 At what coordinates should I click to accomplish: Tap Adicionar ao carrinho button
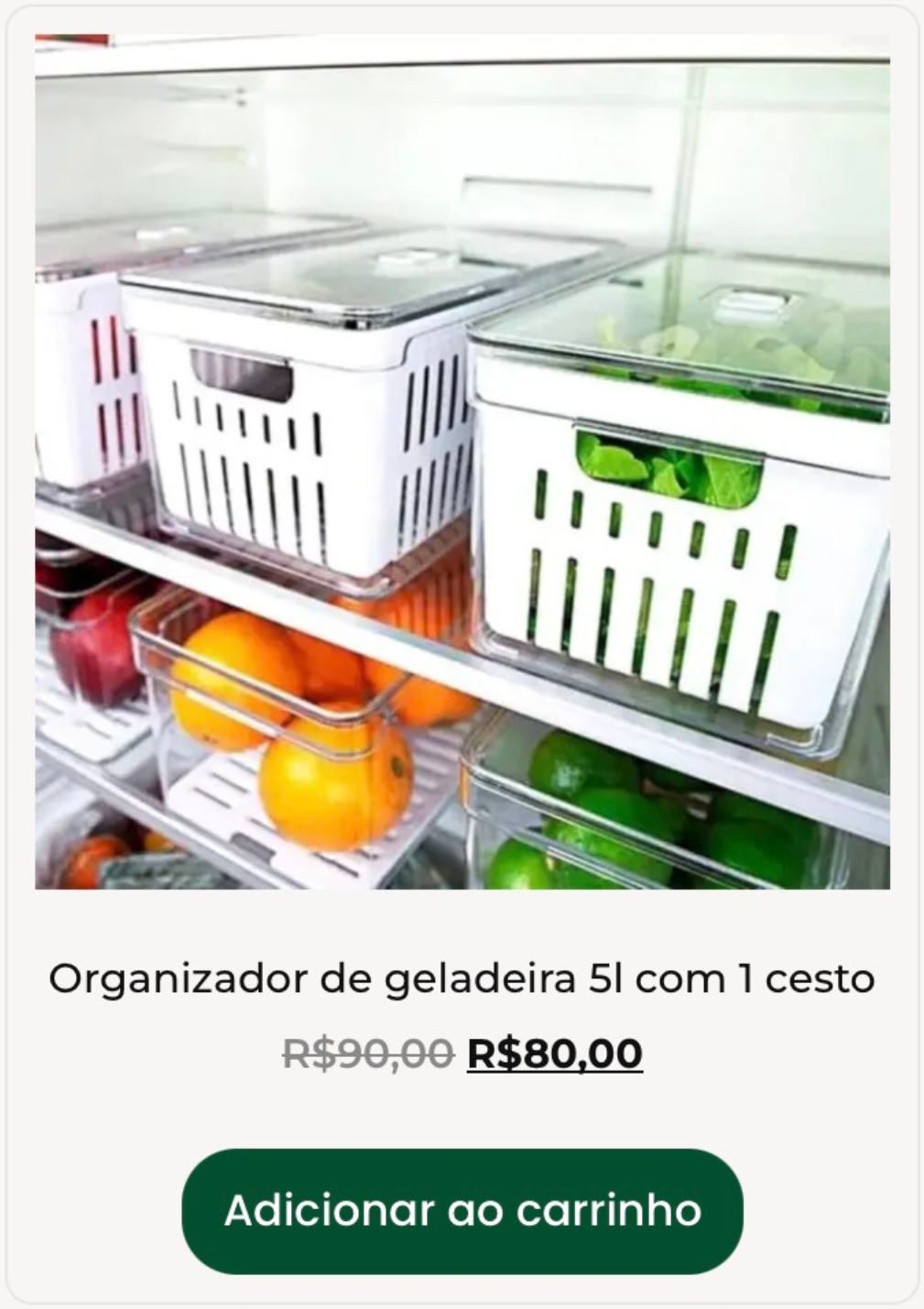[462, 1210]
